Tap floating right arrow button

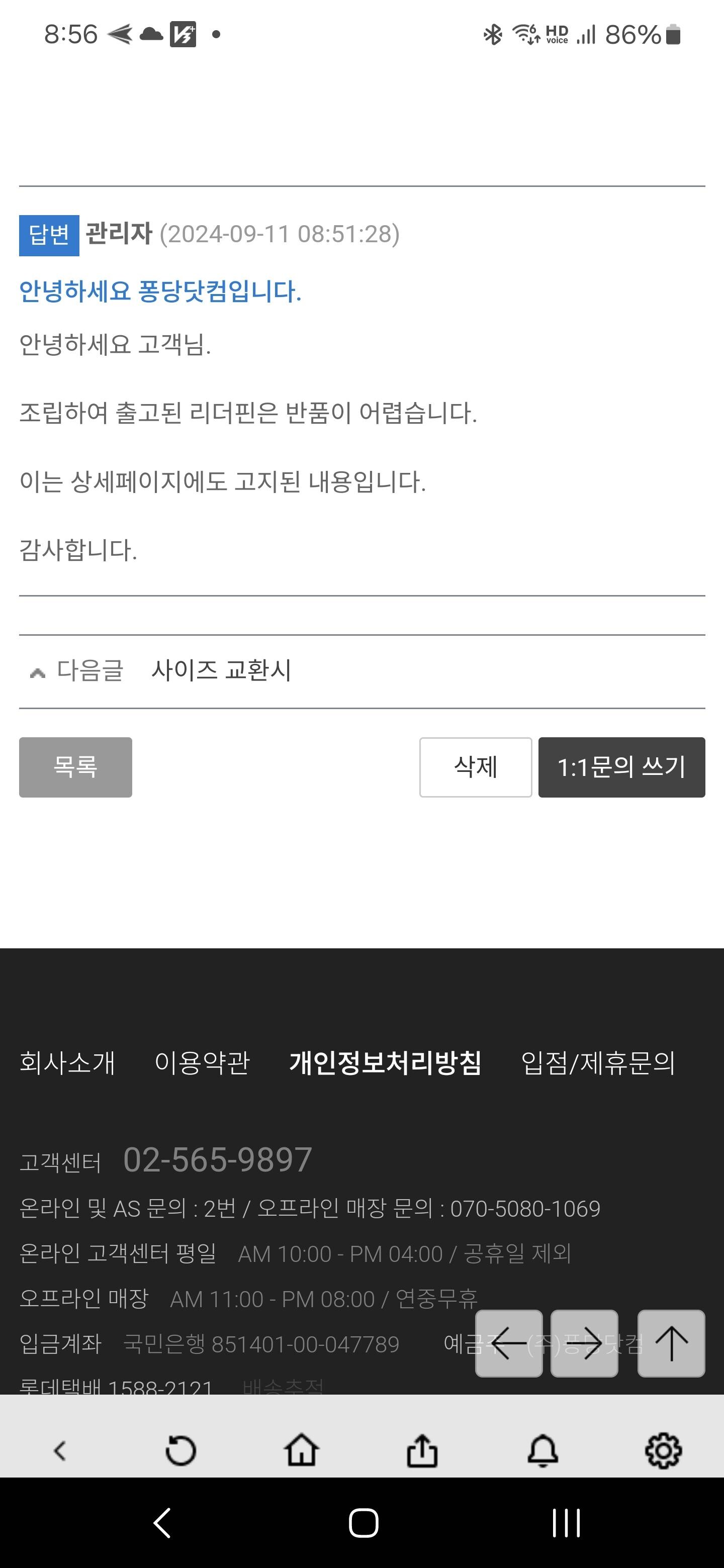pyautogui.click(x=584, y=1343)
